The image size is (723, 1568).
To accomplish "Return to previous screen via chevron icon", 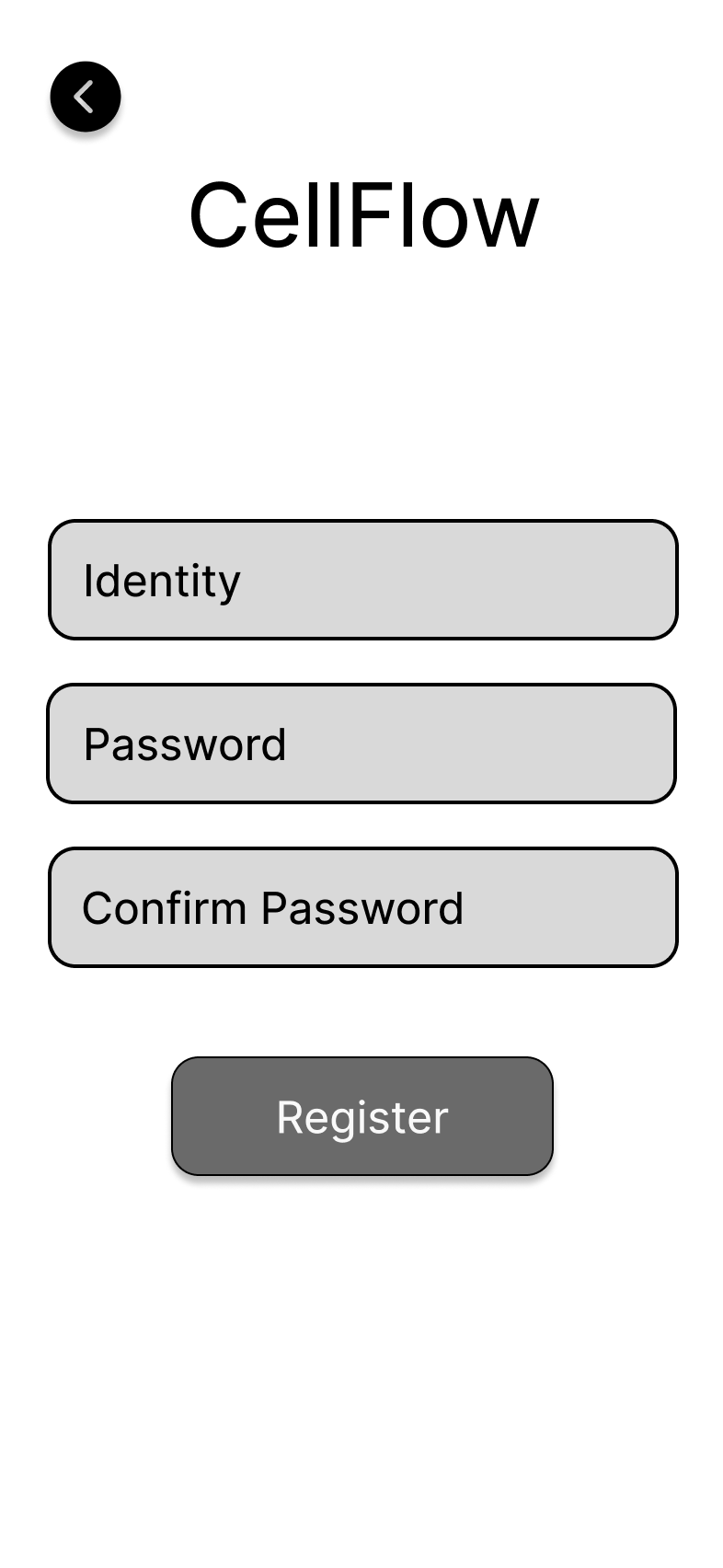I will 86,96.
